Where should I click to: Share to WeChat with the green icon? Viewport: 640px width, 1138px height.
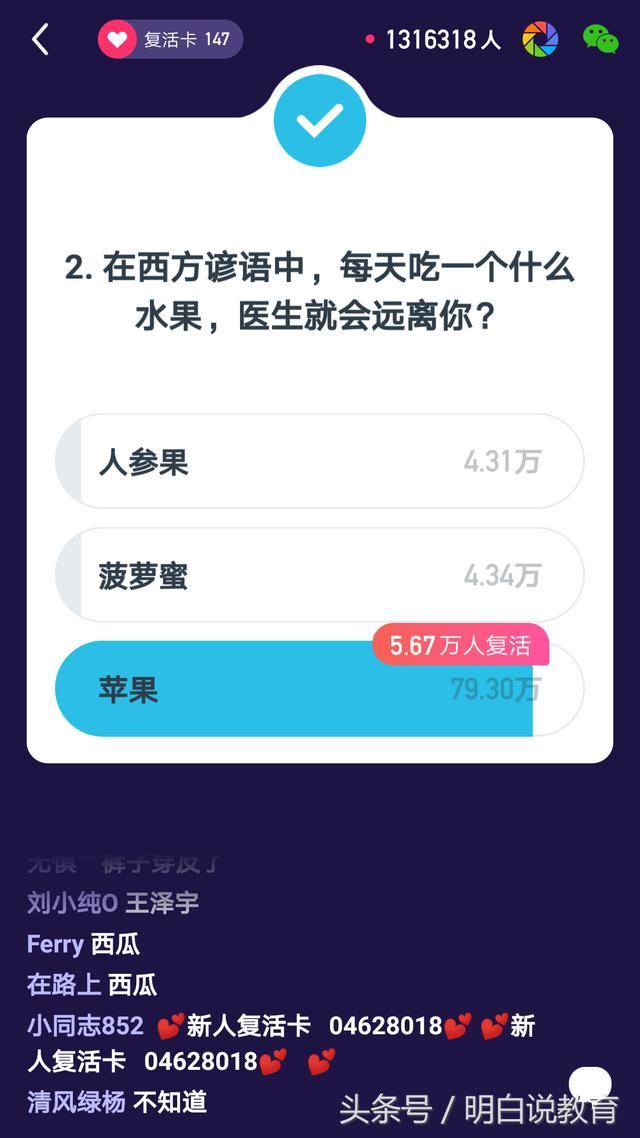tap(600, 40)
